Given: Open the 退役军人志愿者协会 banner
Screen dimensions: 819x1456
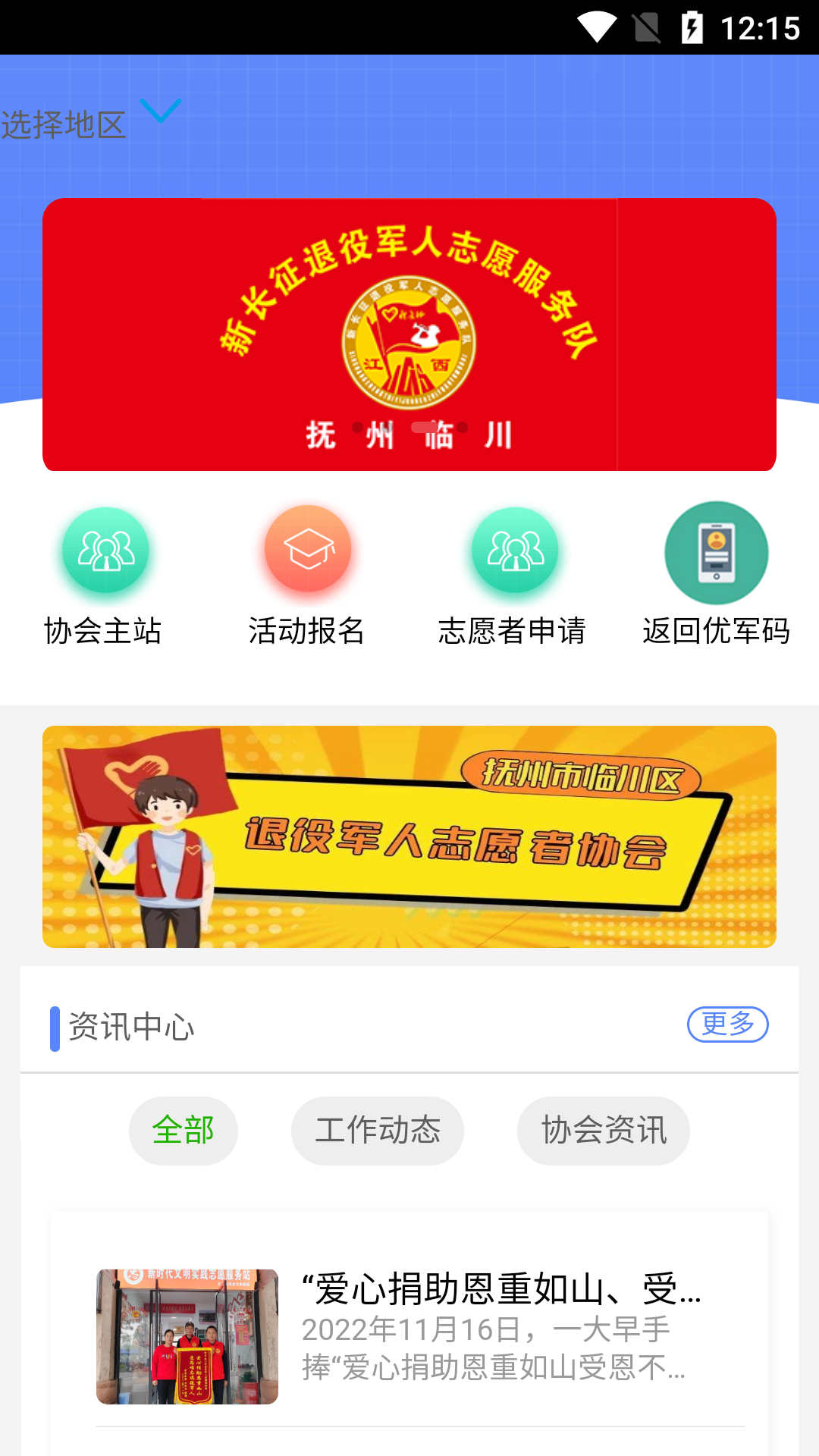Looking at the screenshot, I should click(x=409, y=836).
